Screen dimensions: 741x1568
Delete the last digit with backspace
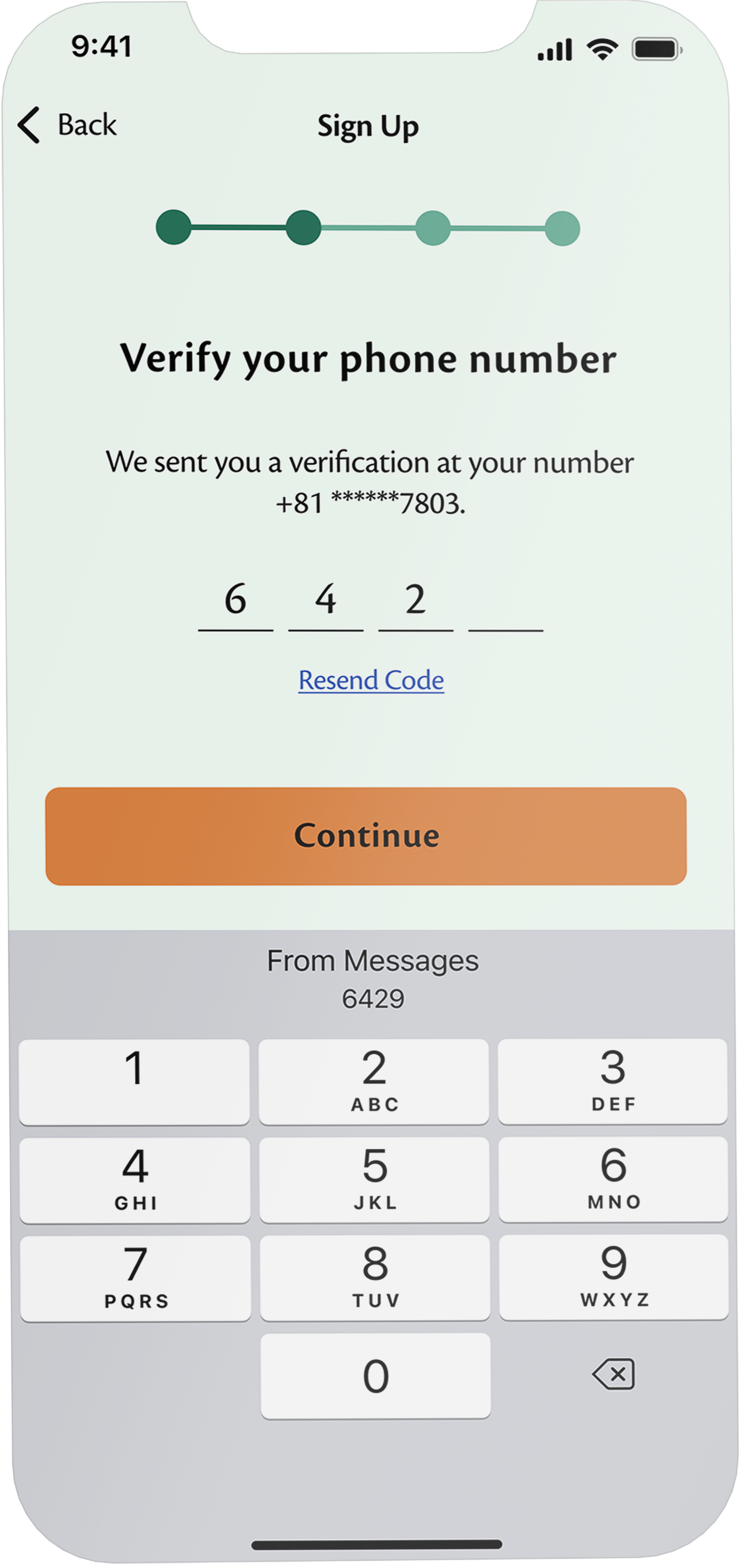[x=613, y=1374]
